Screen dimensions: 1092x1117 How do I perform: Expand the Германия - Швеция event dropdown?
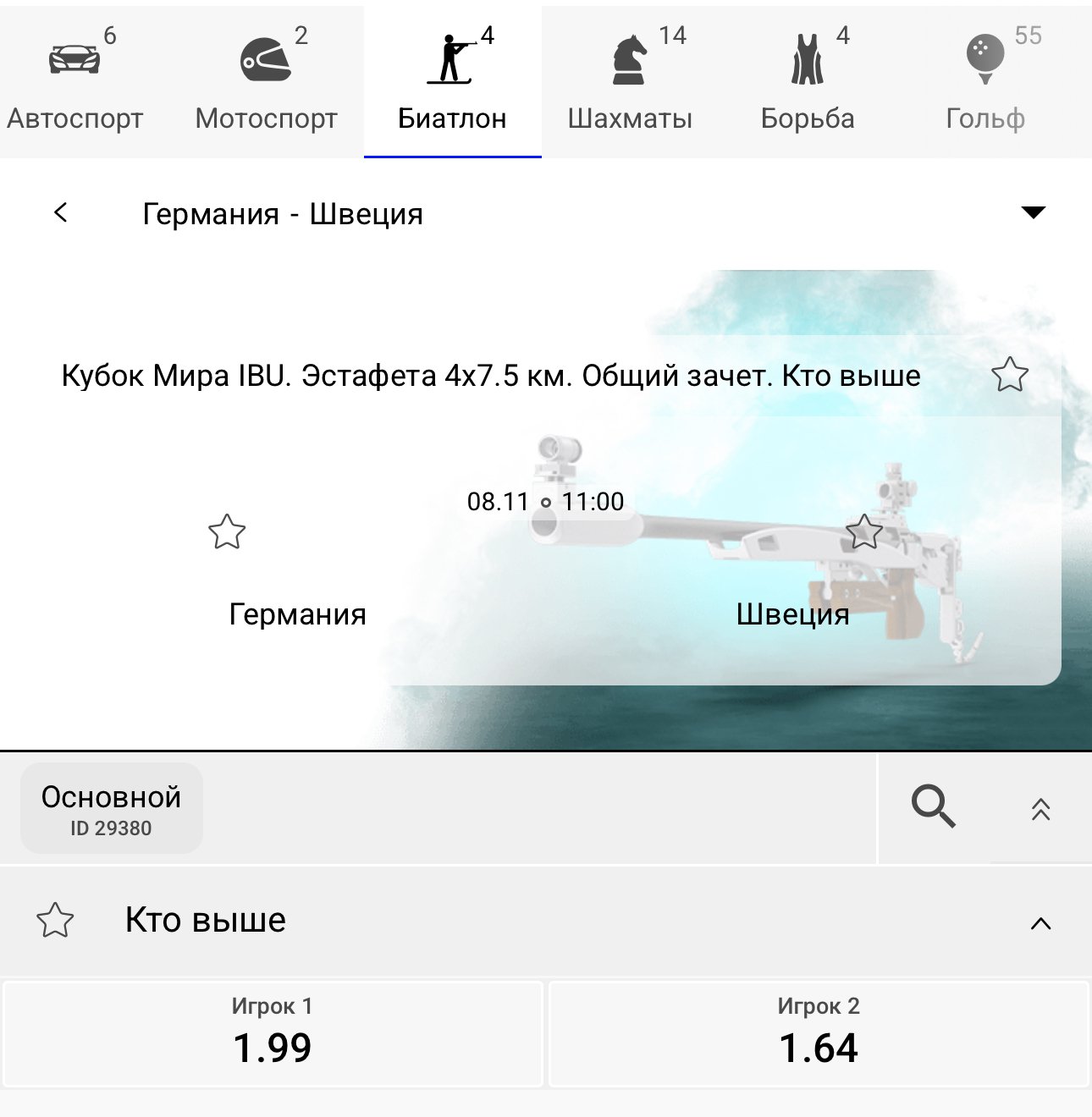(x=1034, y=212)
